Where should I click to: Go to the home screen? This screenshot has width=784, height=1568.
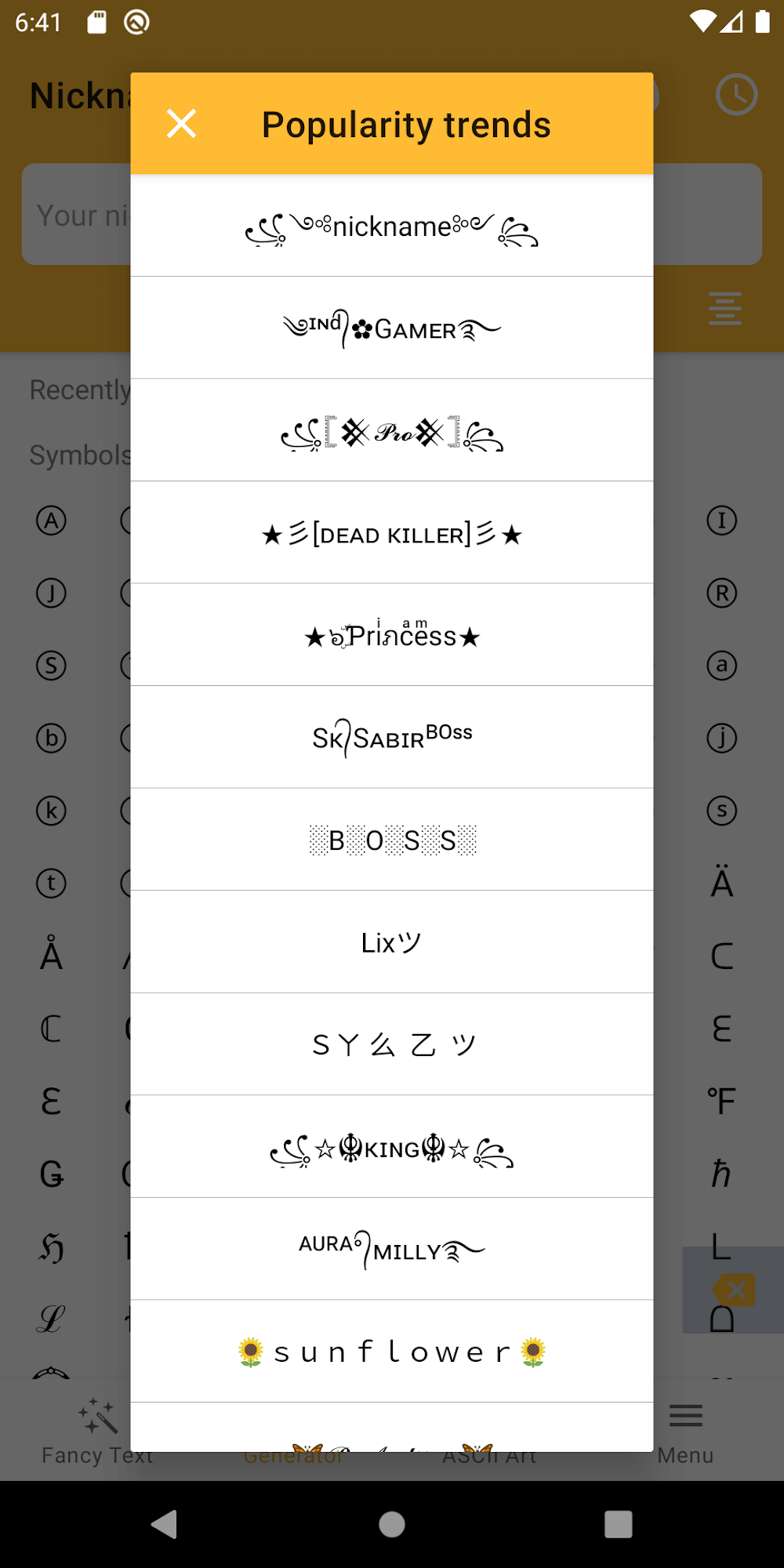pyautogui.click(x=392, y=1524)
